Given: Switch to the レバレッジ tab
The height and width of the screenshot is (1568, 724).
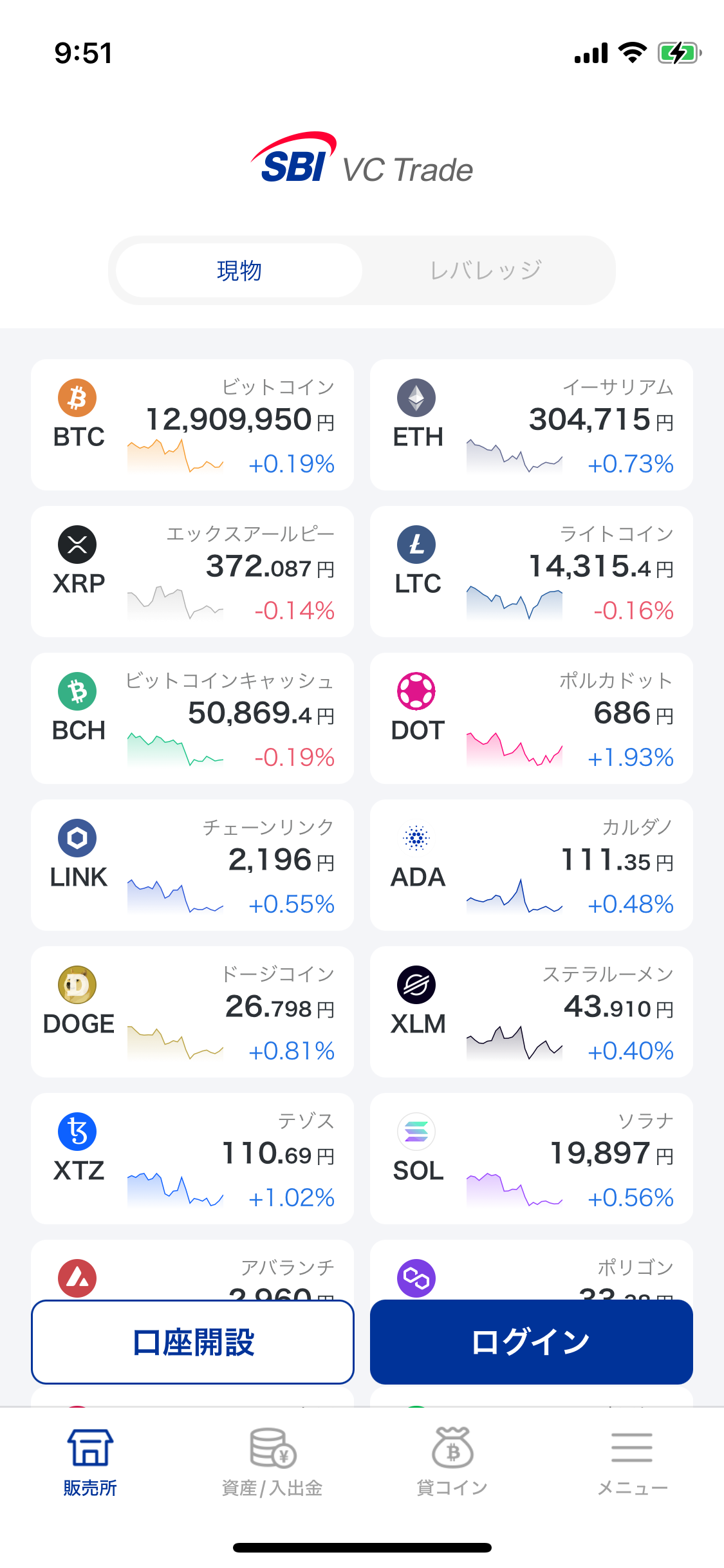Looking at the screenshot, I should pyautogui.click(x=486, y=270).
